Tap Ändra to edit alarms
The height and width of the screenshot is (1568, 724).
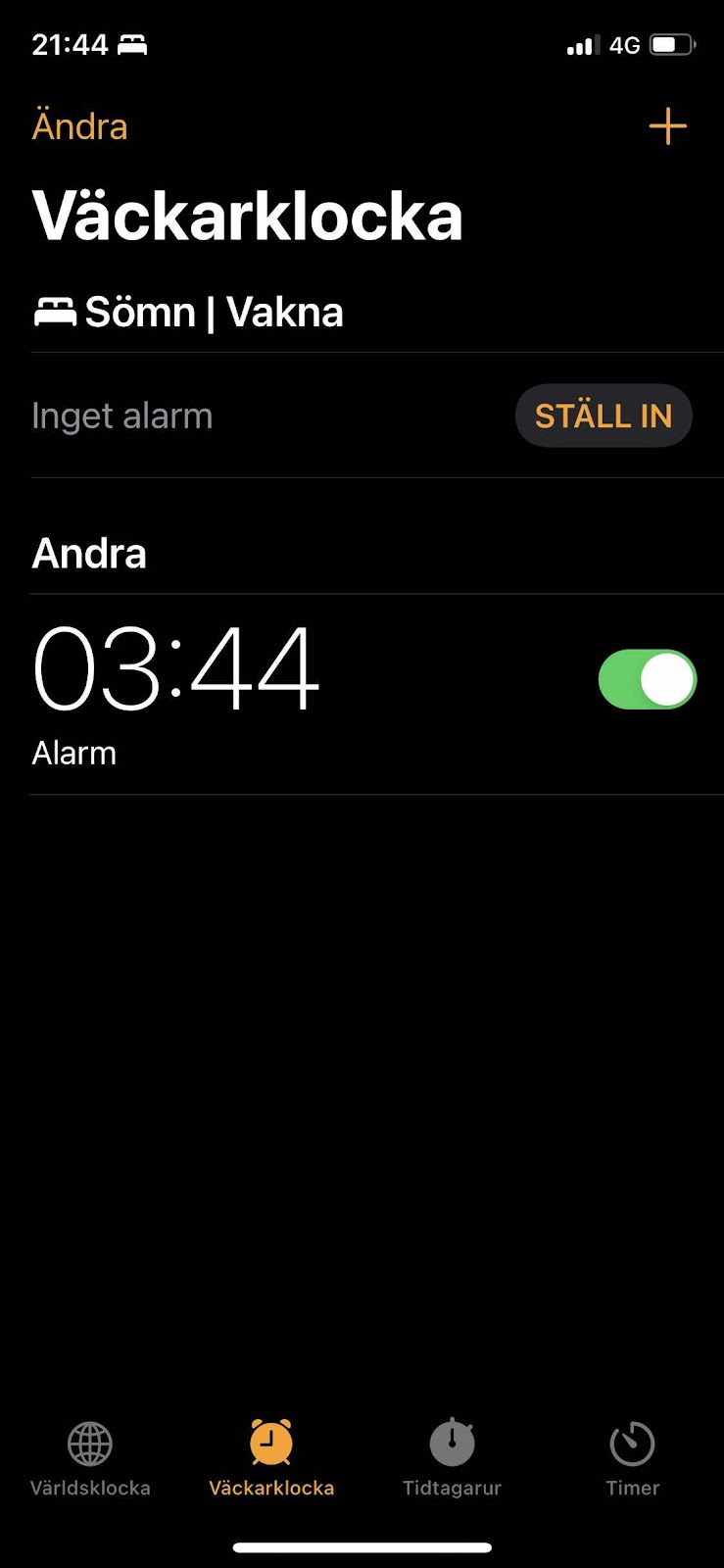79,126
